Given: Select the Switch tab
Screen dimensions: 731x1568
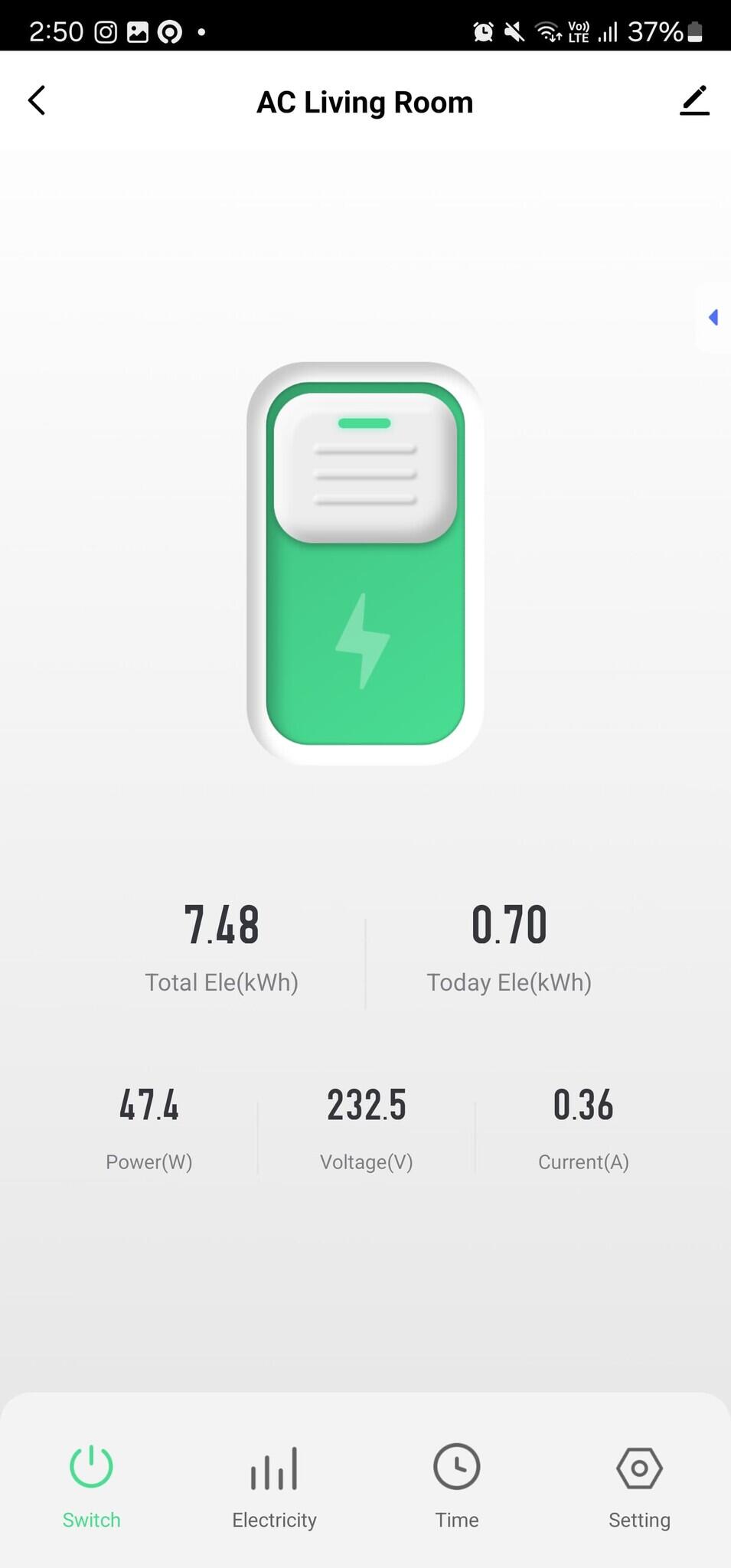Looking at the screenshot, I should click(91, 1485).
